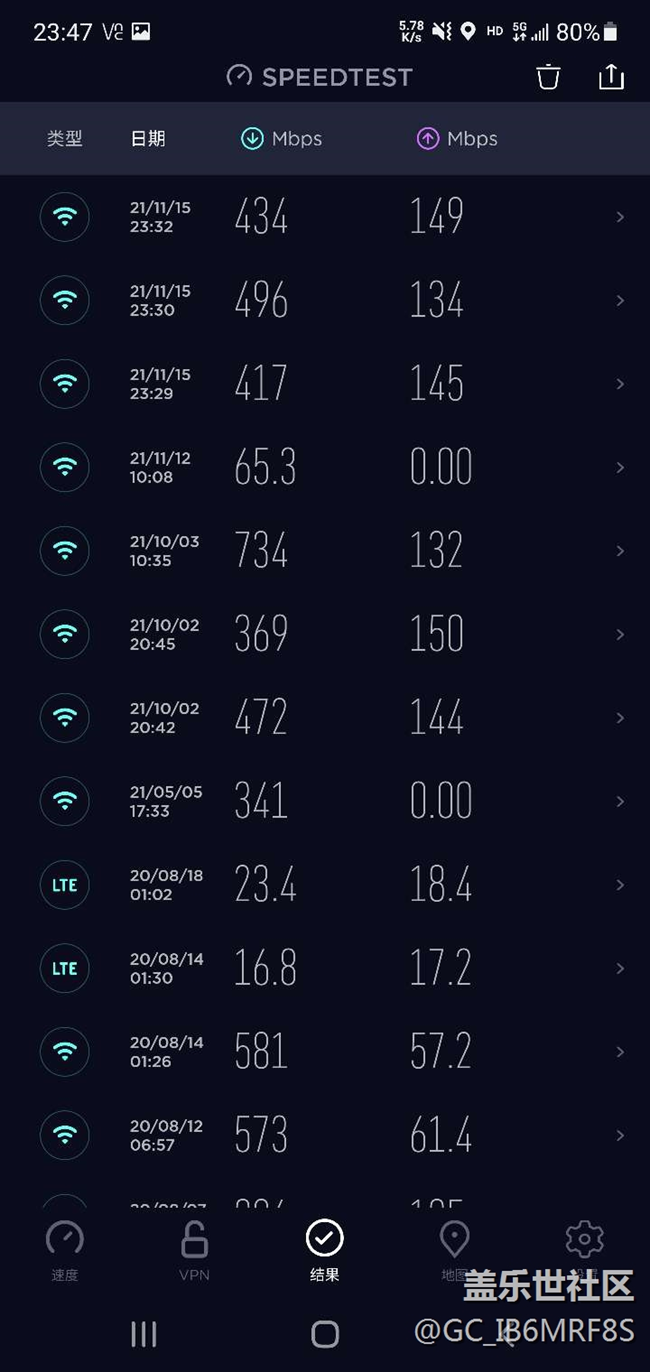Open the 21/11/15 23:30 test result
This screenshot has width=650, height=1372.
[x=325, y=300]
